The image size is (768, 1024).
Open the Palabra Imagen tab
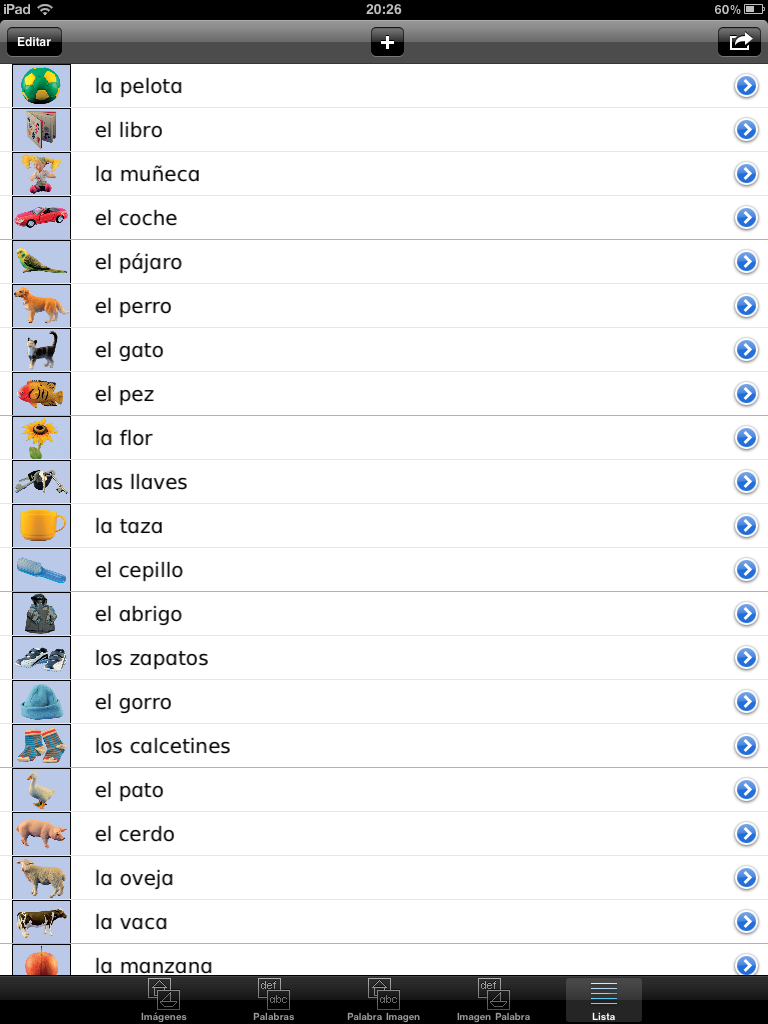[x=383, y=999]
